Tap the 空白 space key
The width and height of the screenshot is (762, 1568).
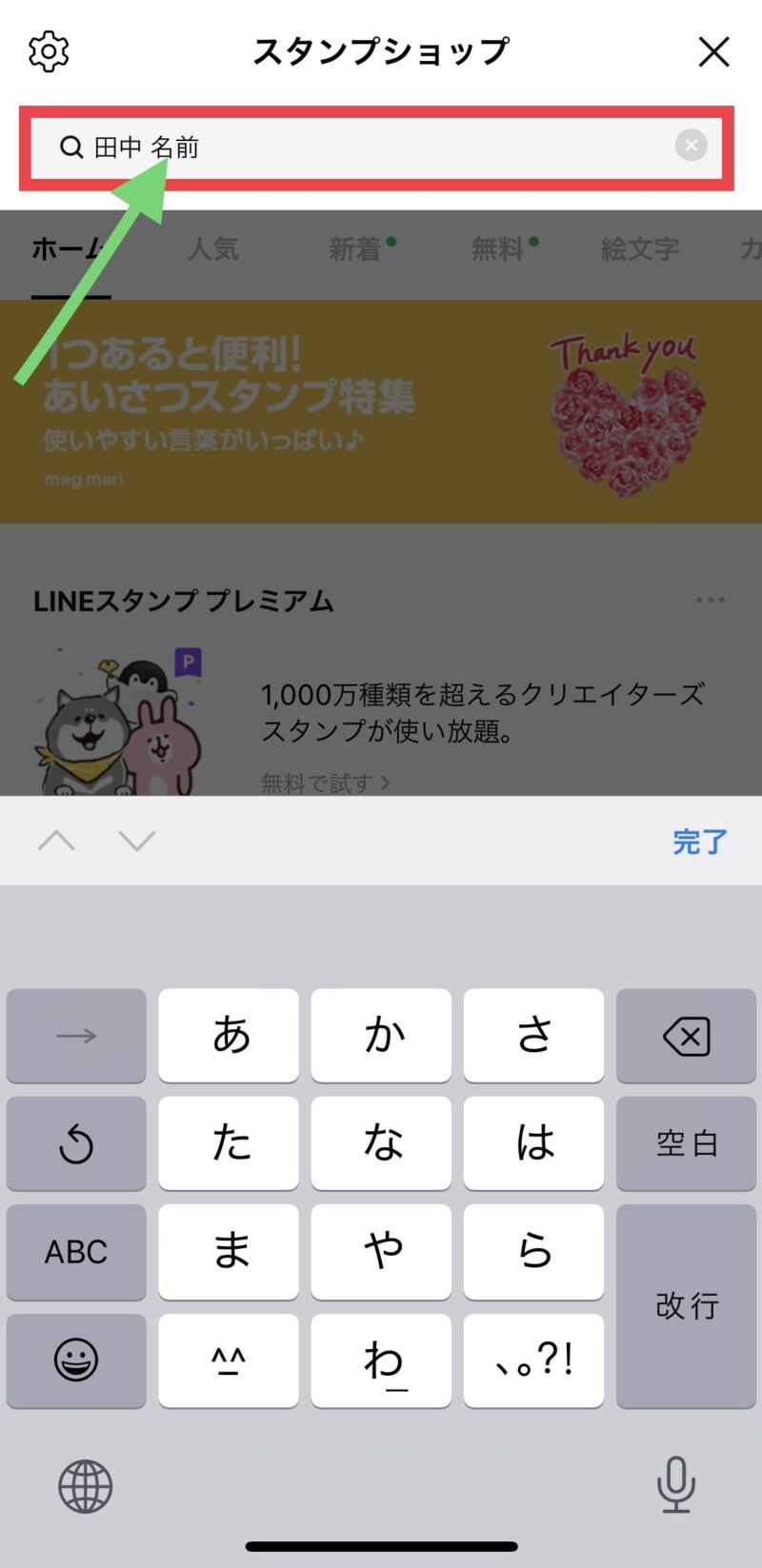click(686, 1142)
